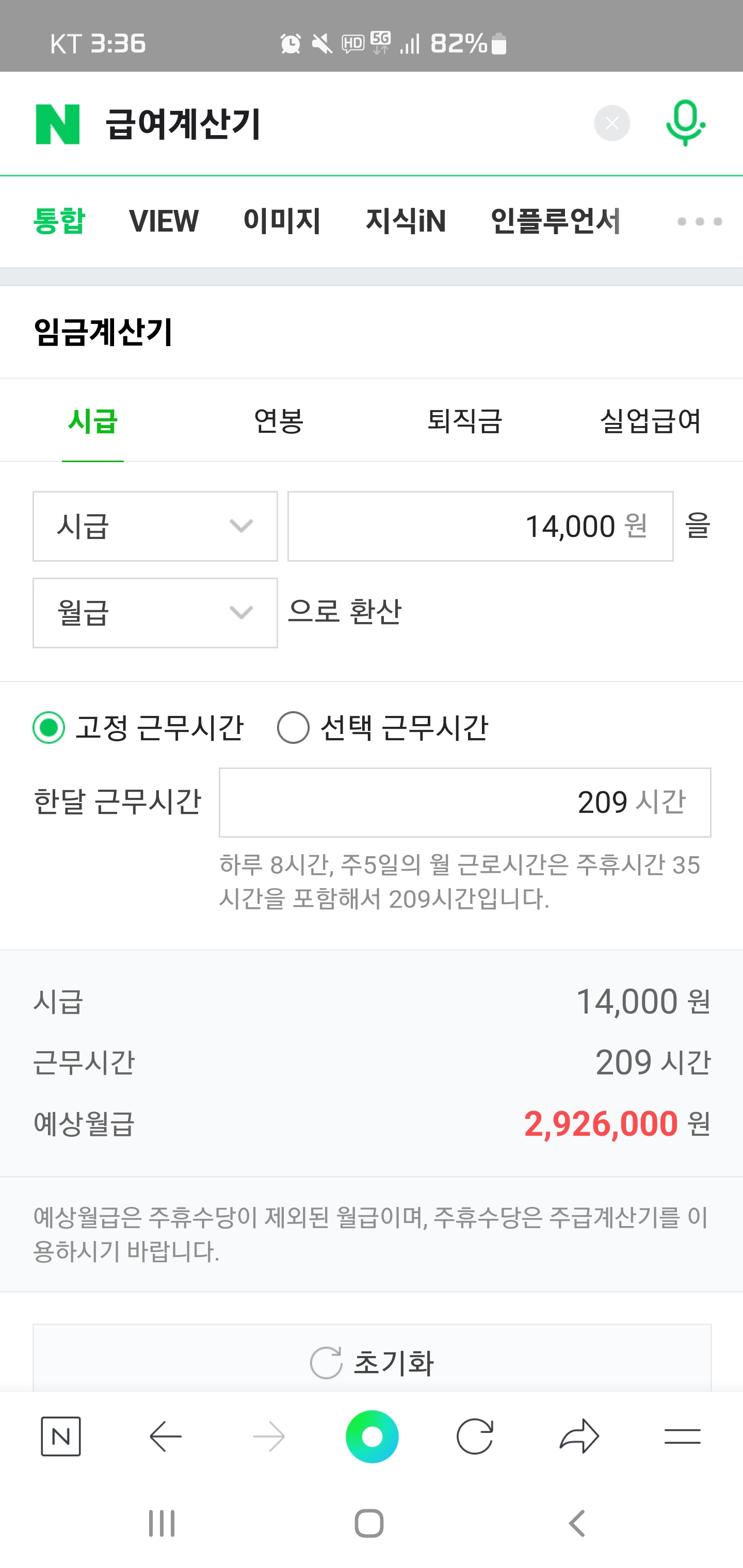Switch to the VIEW search tab
The height and width of the screenshot is (1568, 743).
163,221
